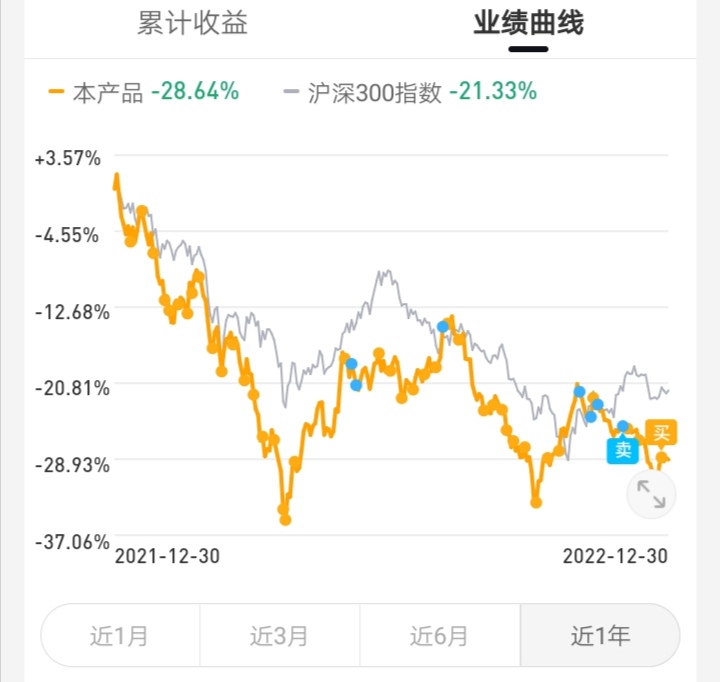Show the 近1月 period
Screen dimensions: 720x682
[120, 636]
